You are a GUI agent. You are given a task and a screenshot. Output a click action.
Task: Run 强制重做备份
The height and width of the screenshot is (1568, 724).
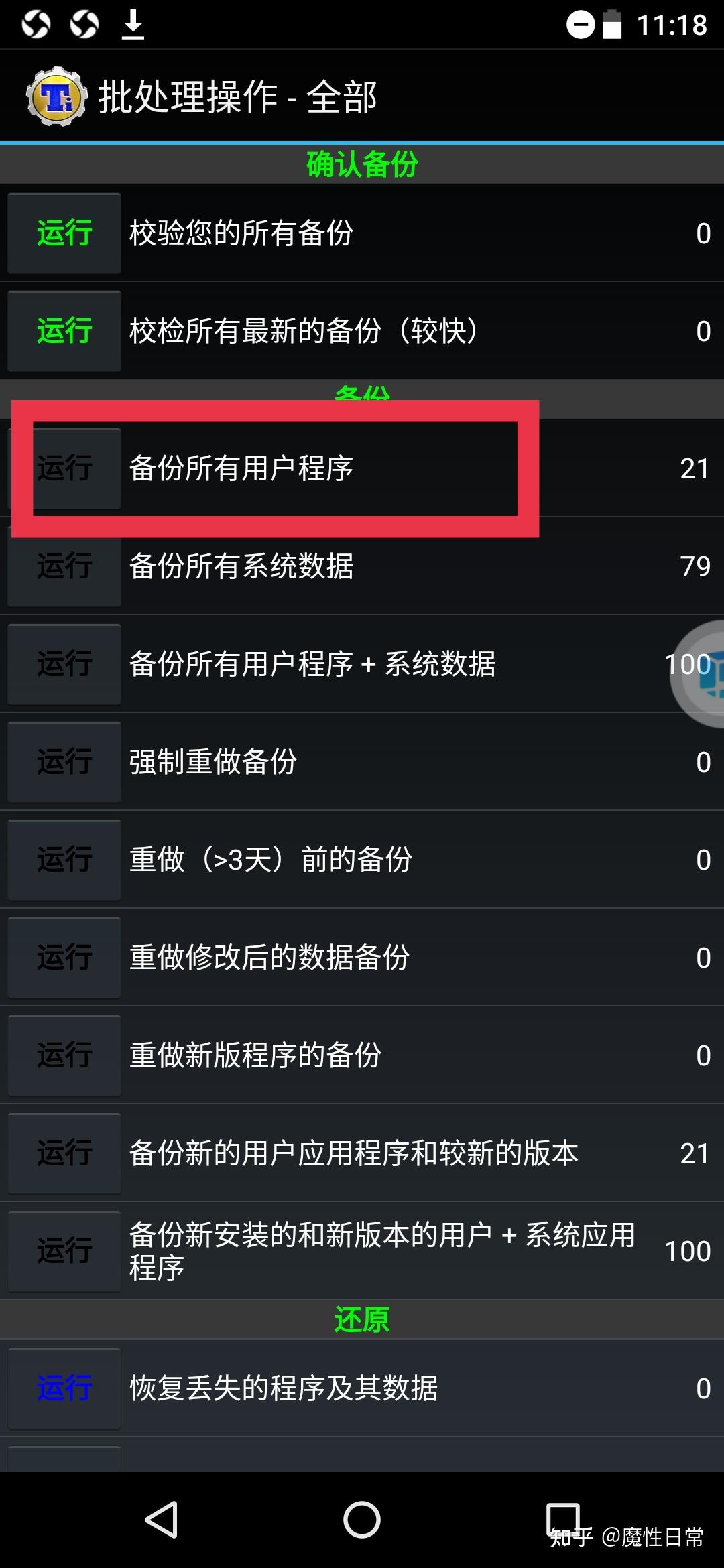point(64,762)
